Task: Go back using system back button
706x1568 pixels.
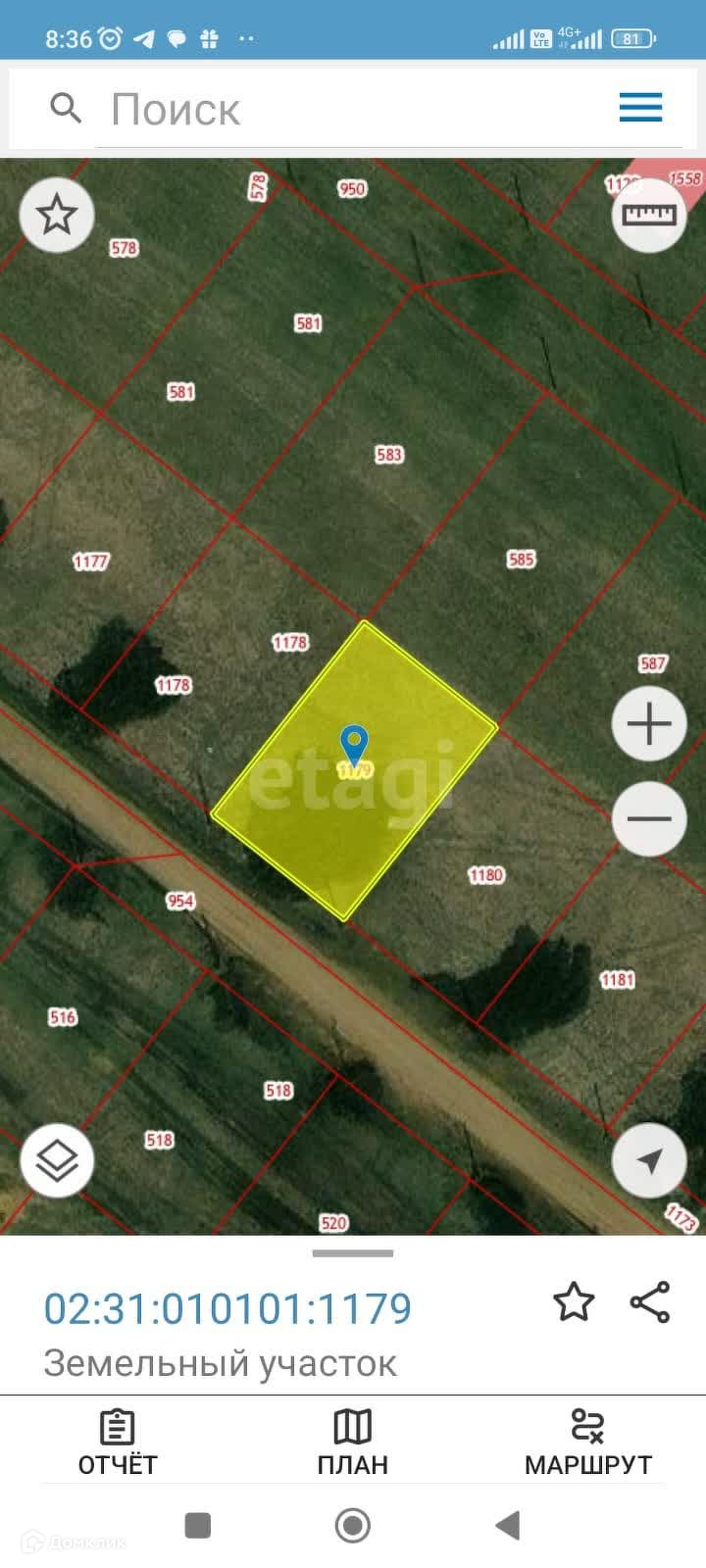Action: (507, 1525)
